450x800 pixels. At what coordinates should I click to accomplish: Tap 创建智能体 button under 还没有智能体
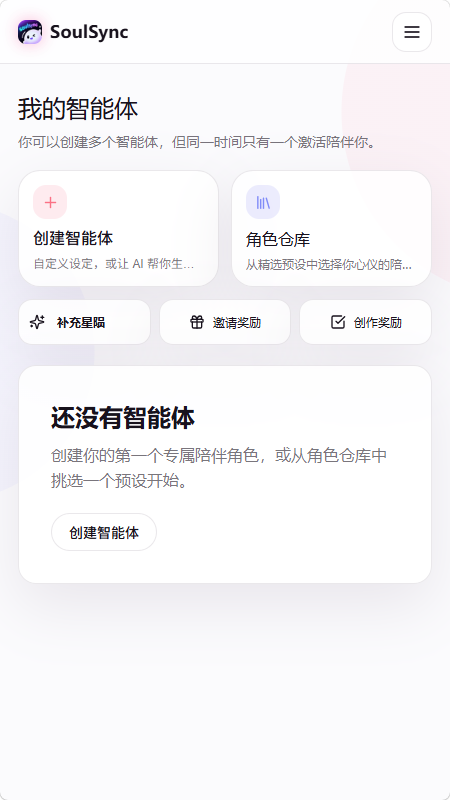(x=104, y=532)
